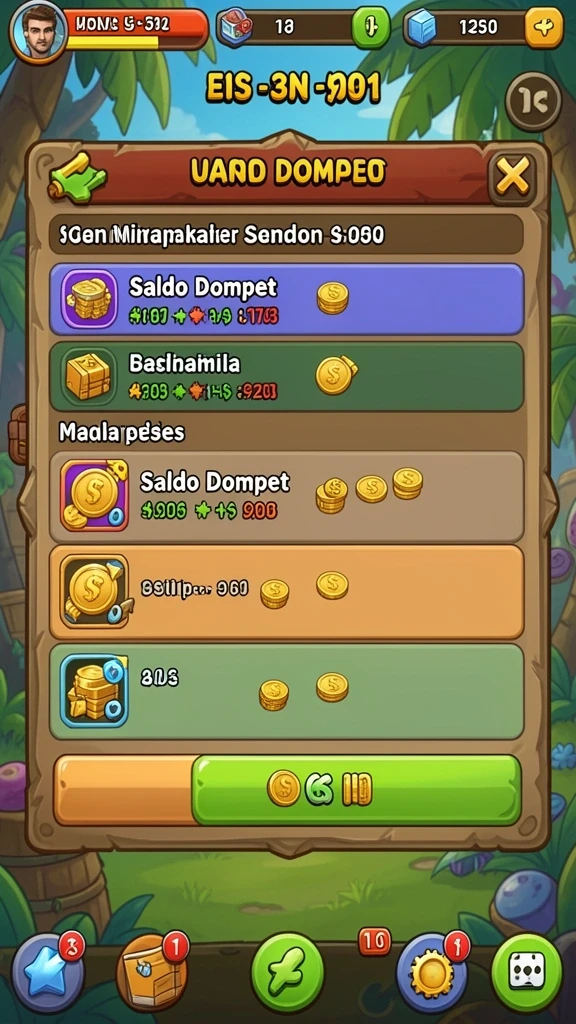
Task: Select the Baslnamila row
Action: [x=287, y=376]
